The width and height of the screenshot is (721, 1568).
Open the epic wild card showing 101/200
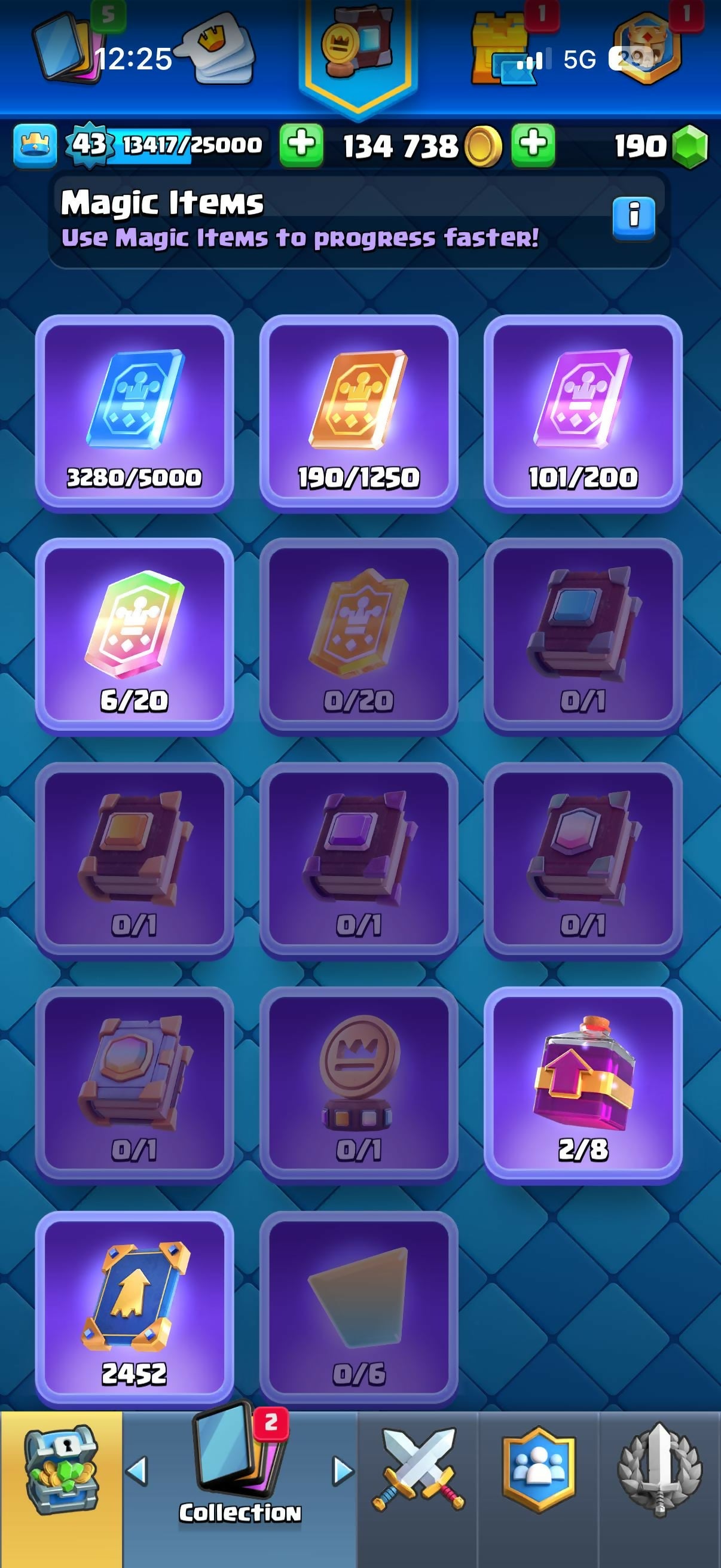click(583, 414)
